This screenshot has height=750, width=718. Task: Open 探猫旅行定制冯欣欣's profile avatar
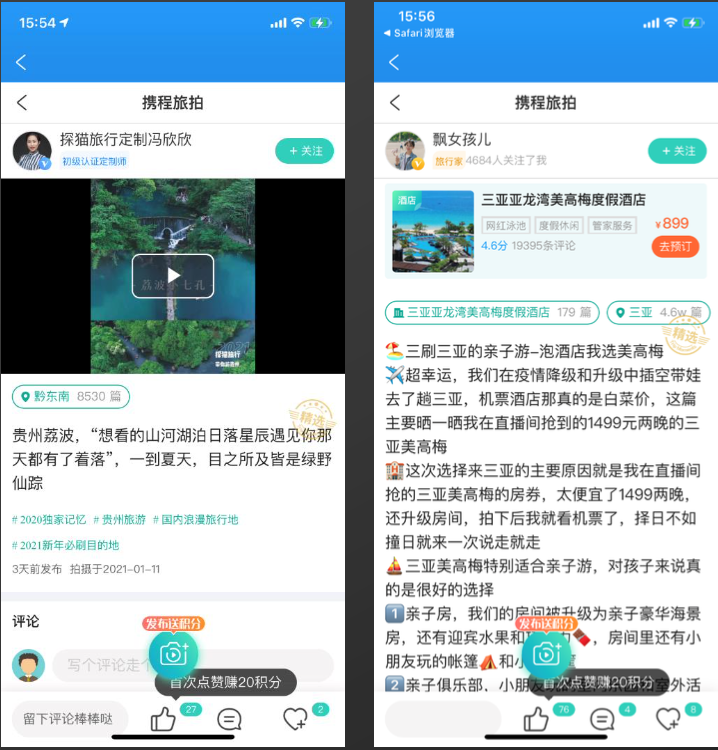click(x=32, y=151)
